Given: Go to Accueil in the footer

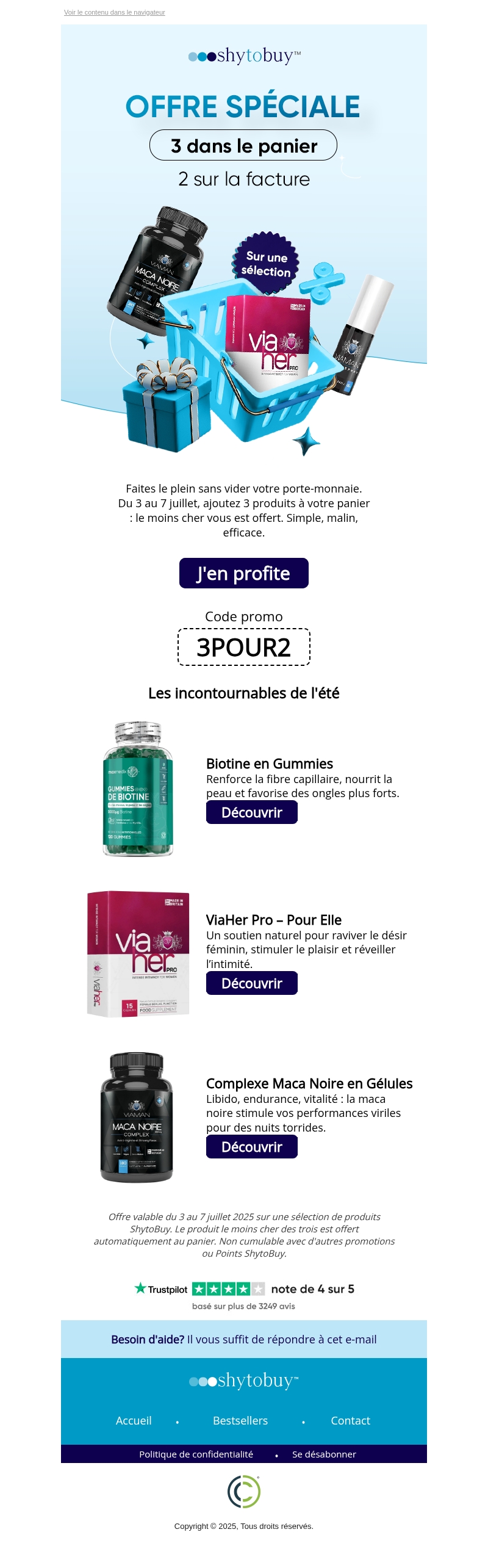Looking at the screenshot, I should [x=134, y=1420].
